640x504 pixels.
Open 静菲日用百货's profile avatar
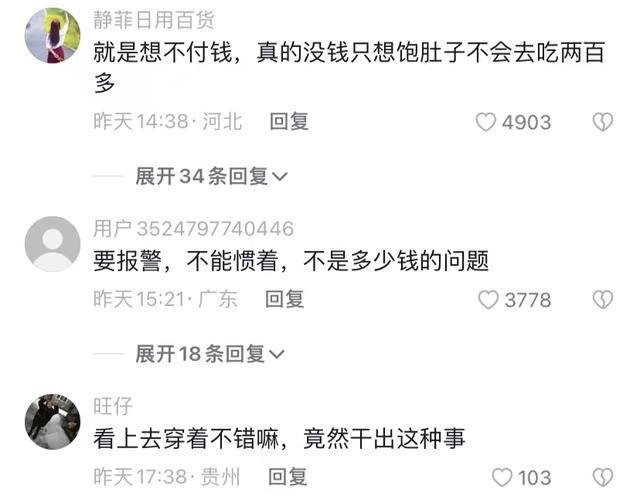click(x=52, y=35)
